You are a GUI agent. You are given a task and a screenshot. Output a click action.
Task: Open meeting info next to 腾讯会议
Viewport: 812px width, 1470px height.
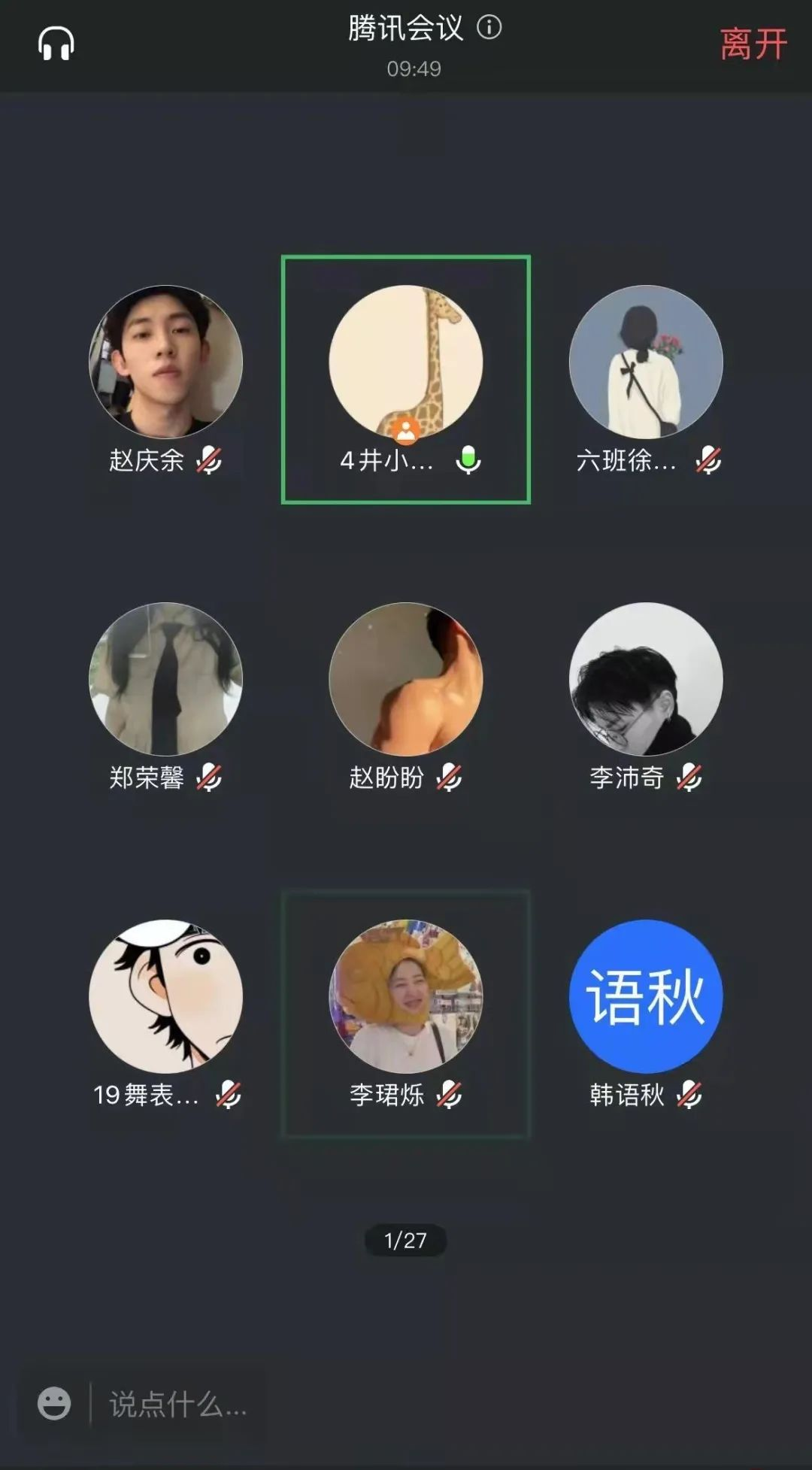(x=489, y=28)
